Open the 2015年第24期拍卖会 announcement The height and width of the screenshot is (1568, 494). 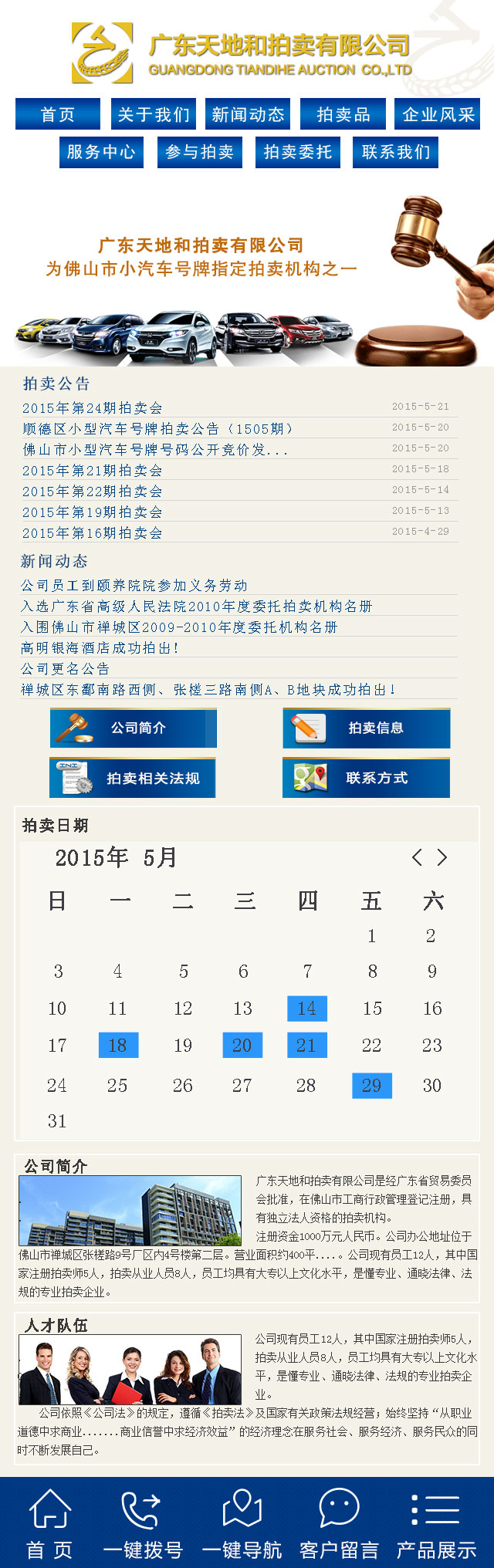(93, 407)
